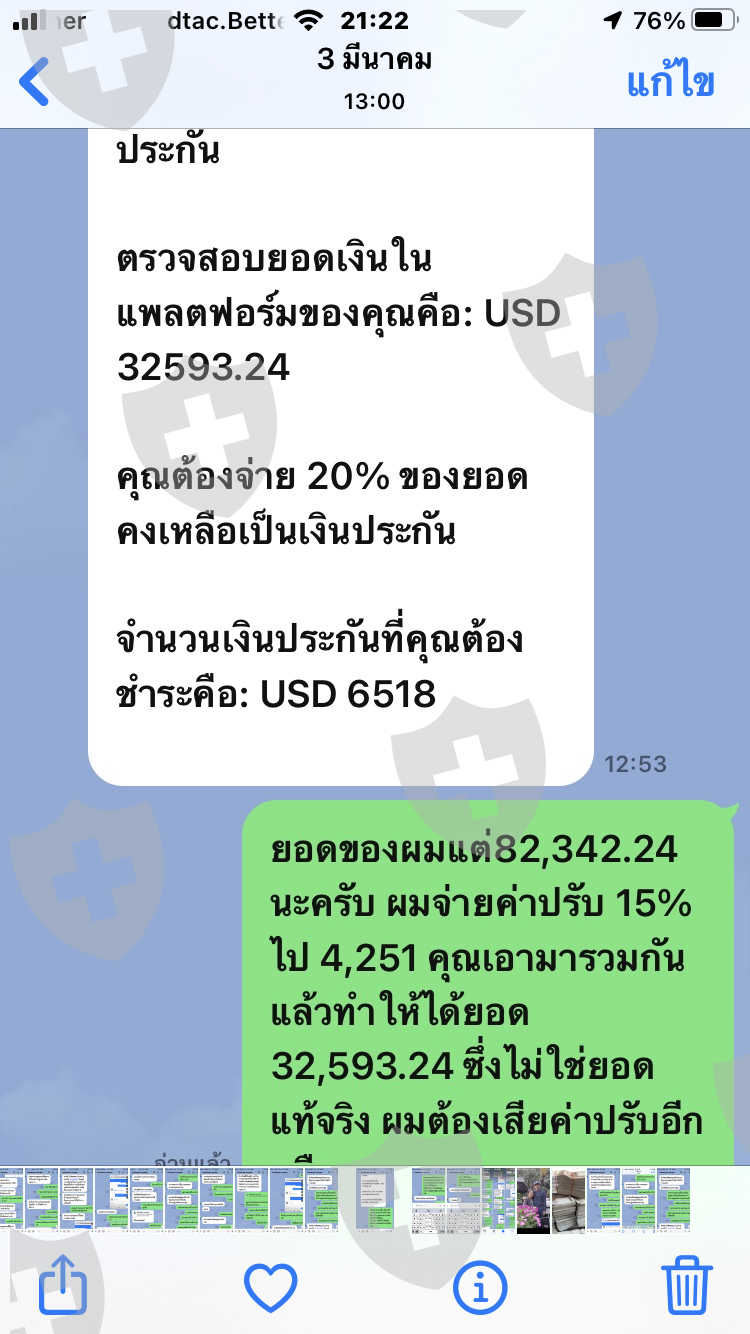750x1334 pixels.
Task: Select the flower photo thumbnail in the strip
Action: click(x=533, y=1200)
